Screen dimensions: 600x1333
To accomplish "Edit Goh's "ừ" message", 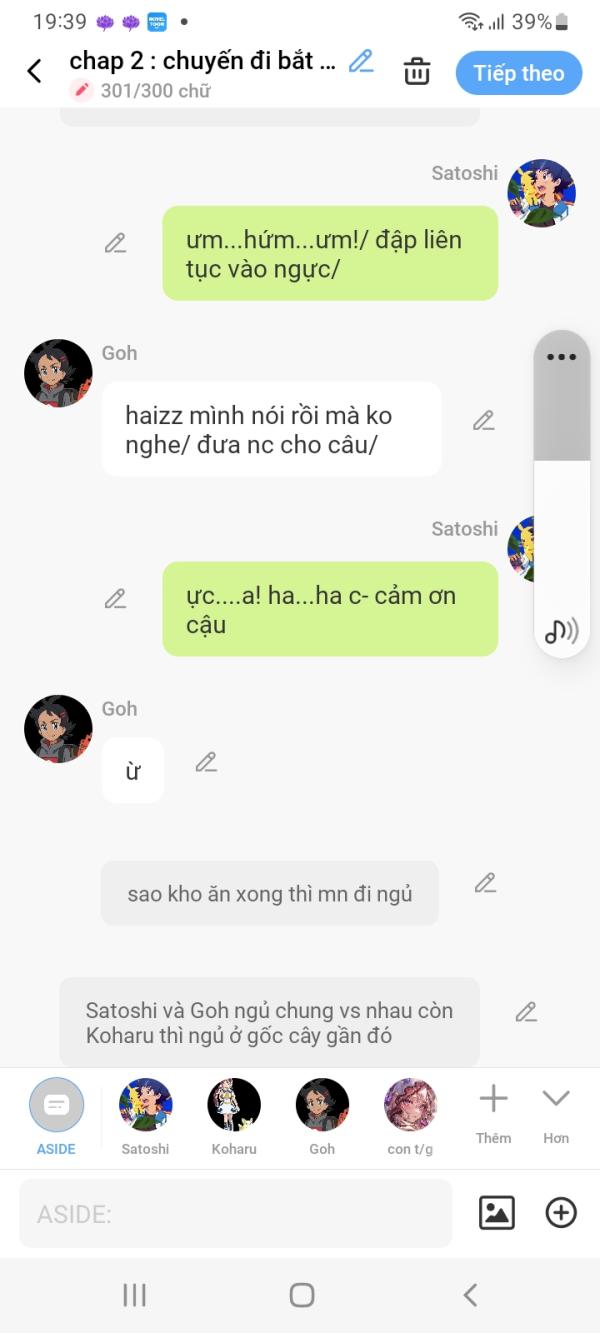I will click(206, 763).
